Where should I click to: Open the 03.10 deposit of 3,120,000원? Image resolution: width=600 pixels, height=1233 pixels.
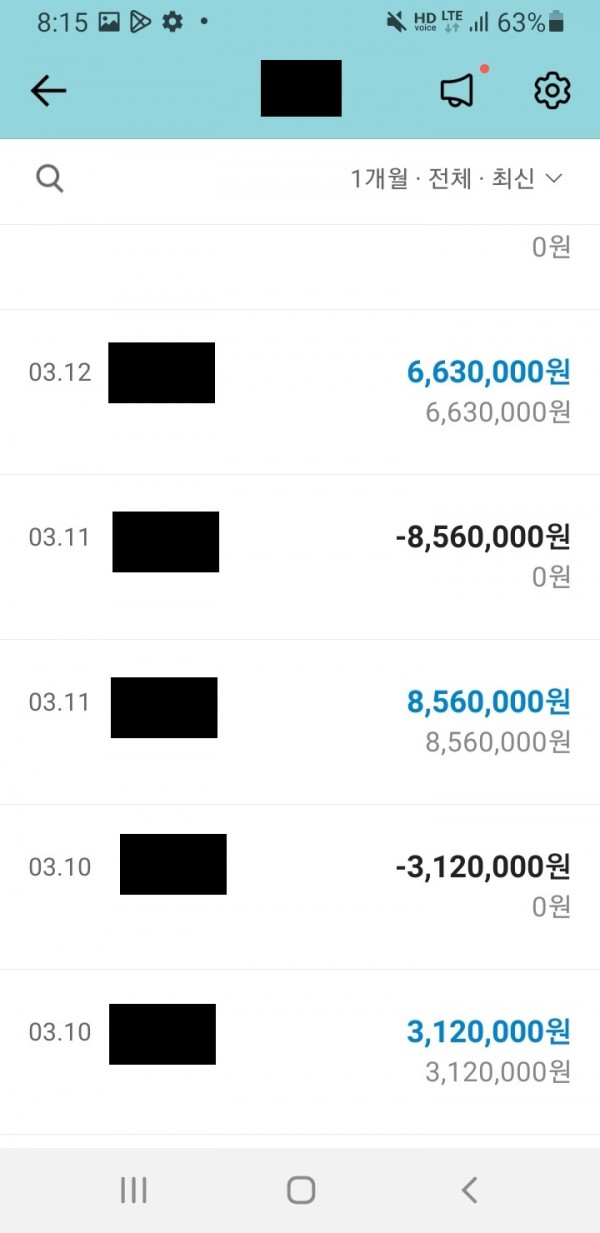pos(300,1051)
